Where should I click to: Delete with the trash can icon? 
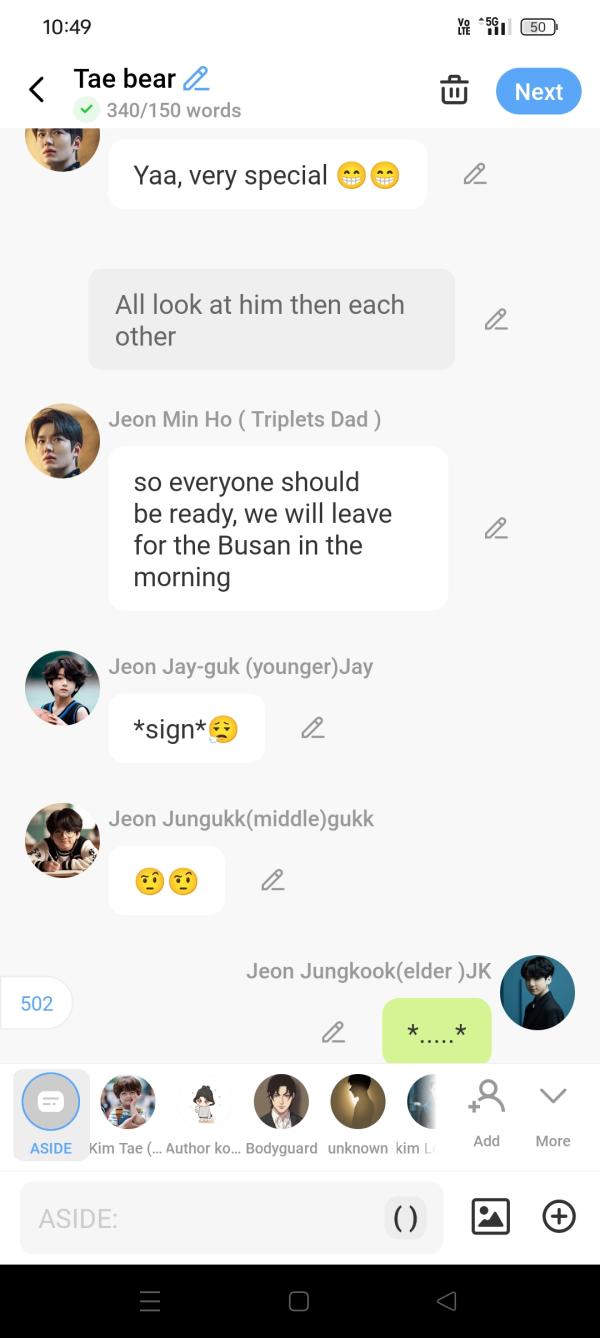pyautogui.click(x=454, y=90)
